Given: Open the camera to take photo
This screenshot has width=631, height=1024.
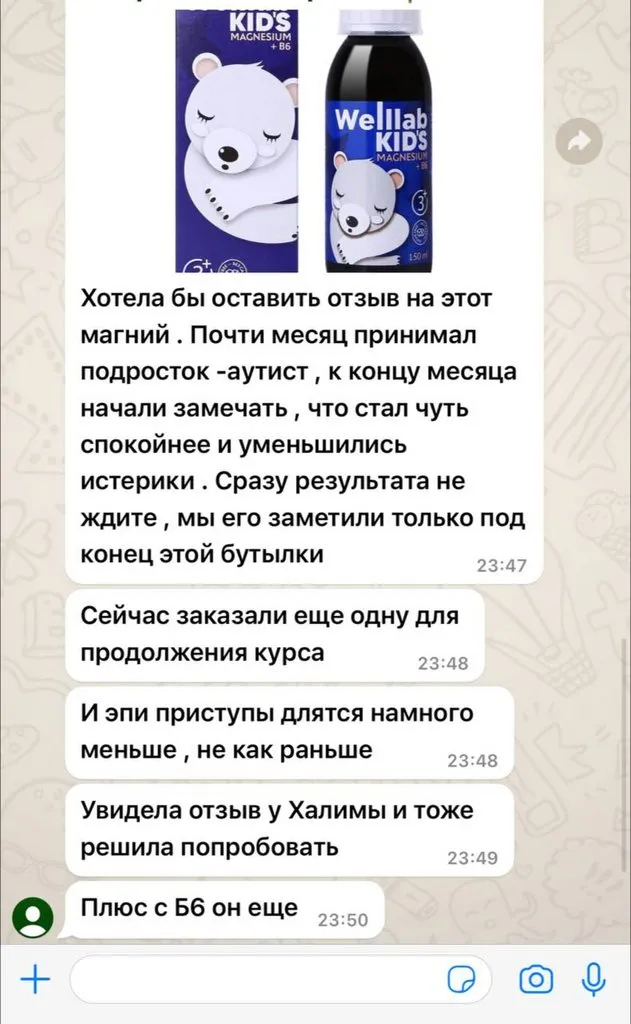Looking at the screenshot, I should point(535,979).
